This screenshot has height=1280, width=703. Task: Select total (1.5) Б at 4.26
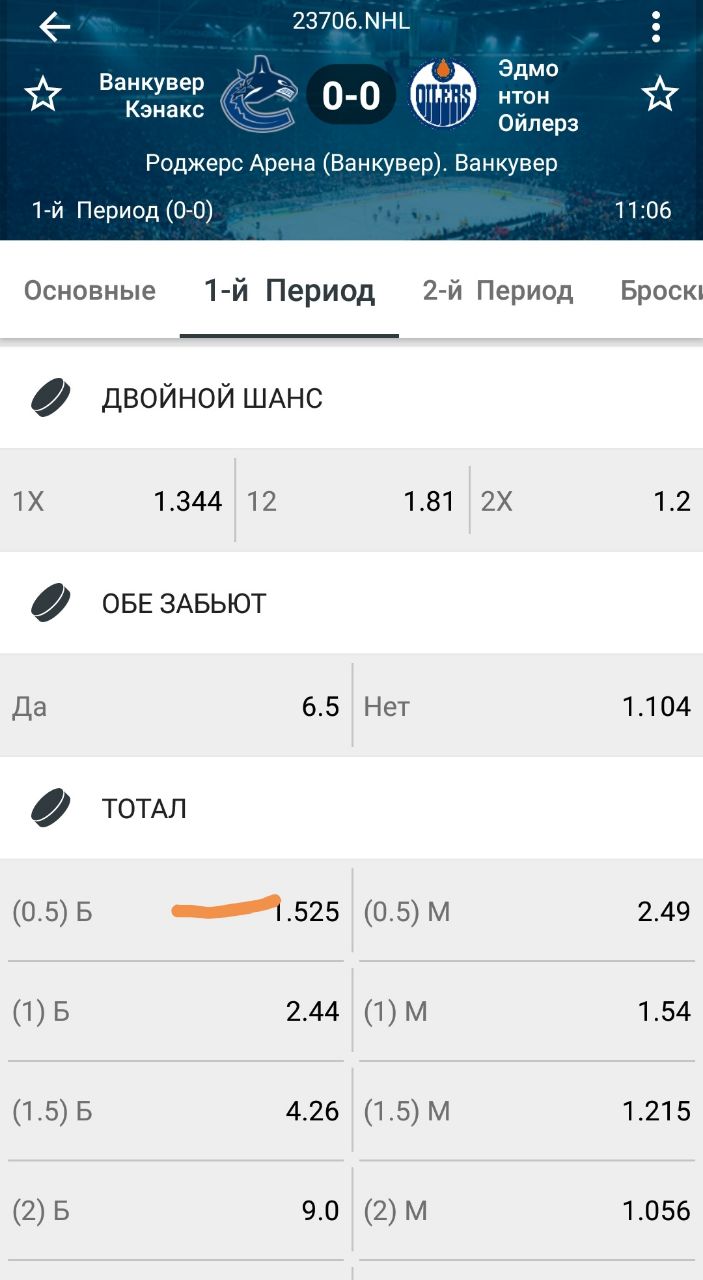coord(175,1111)
